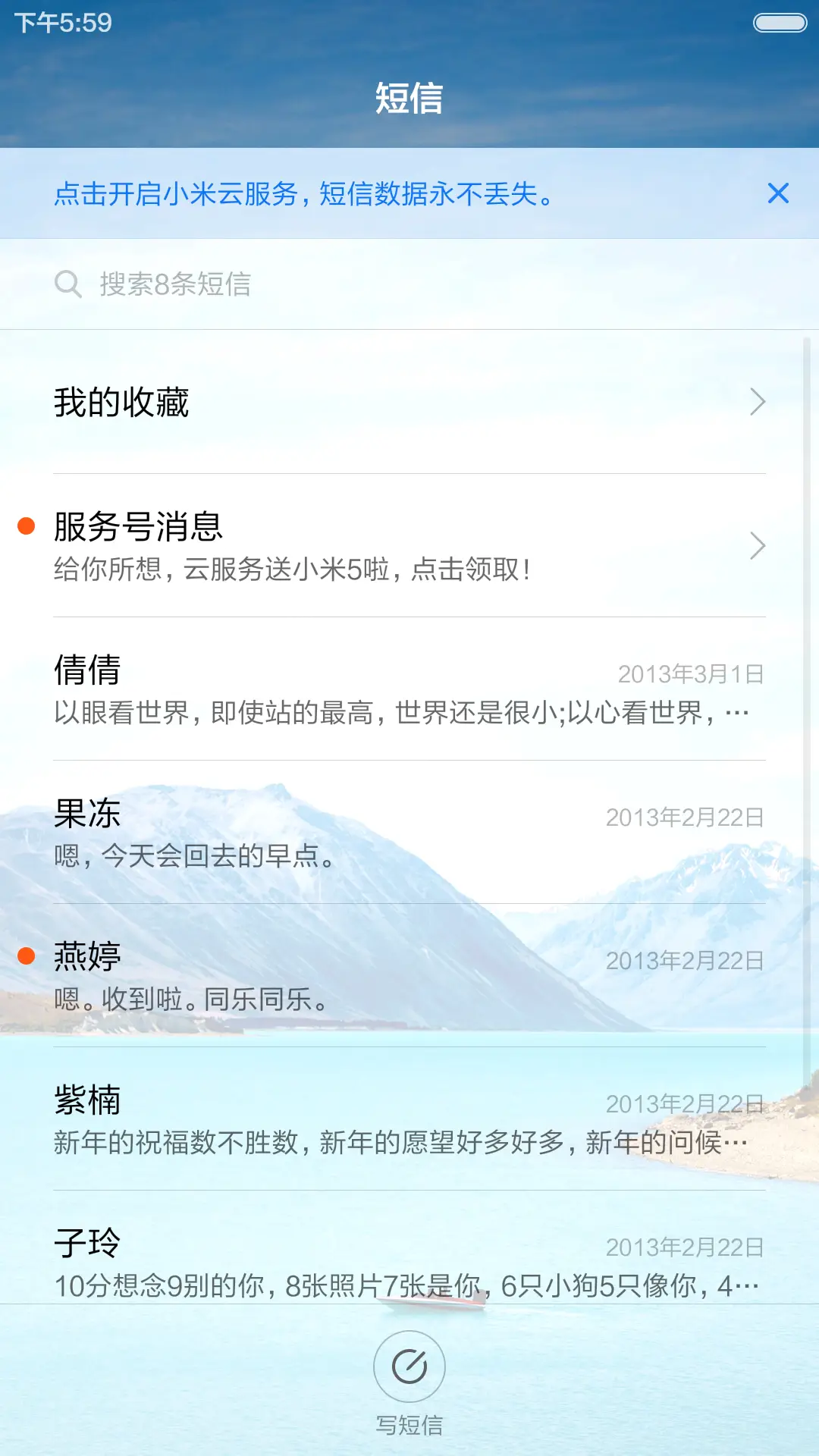The height and width of the screenshot is (1456, 819).
Task: Tap the unread dot beside 燕婷
Action: pyautogui.click(x=27, y=957)
